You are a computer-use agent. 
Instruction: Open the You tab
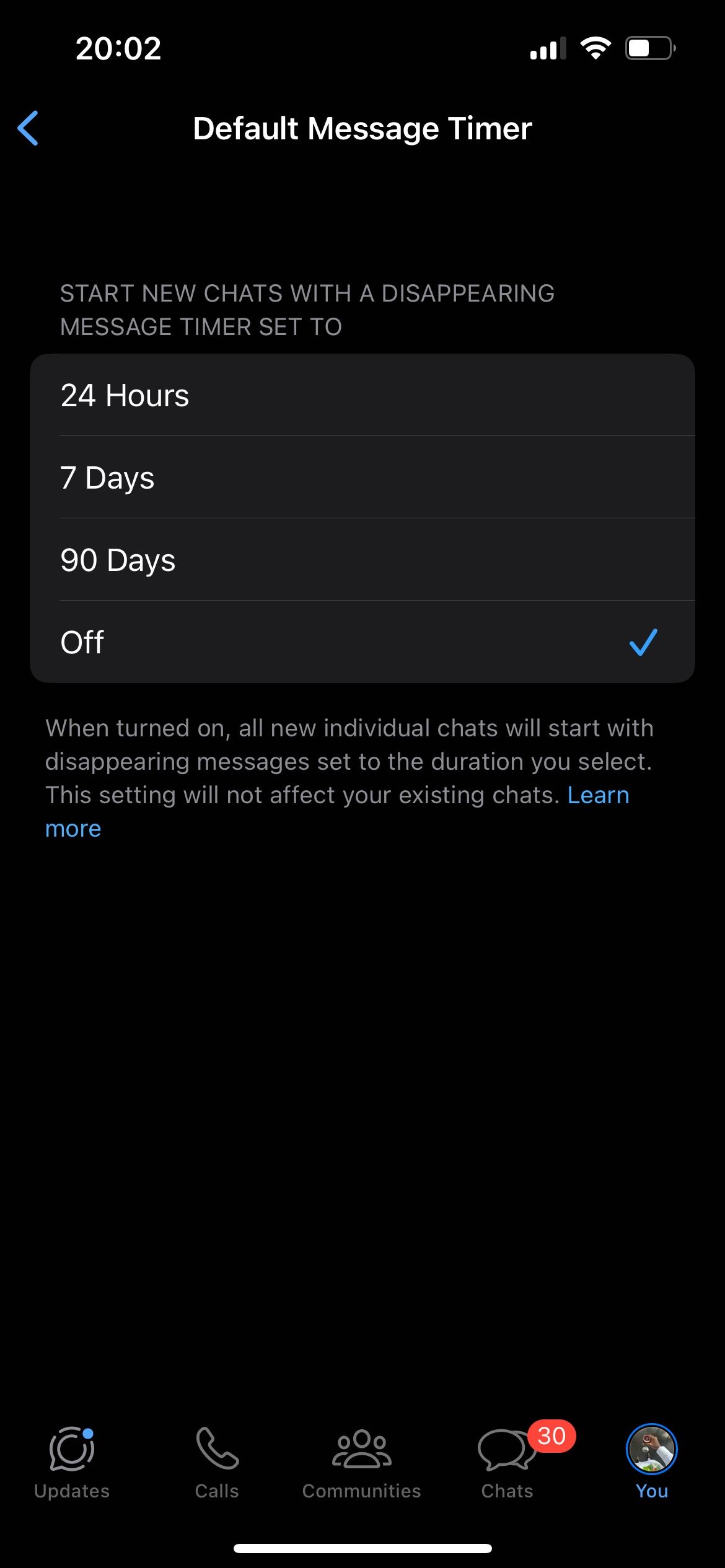tap(652, 1463)
